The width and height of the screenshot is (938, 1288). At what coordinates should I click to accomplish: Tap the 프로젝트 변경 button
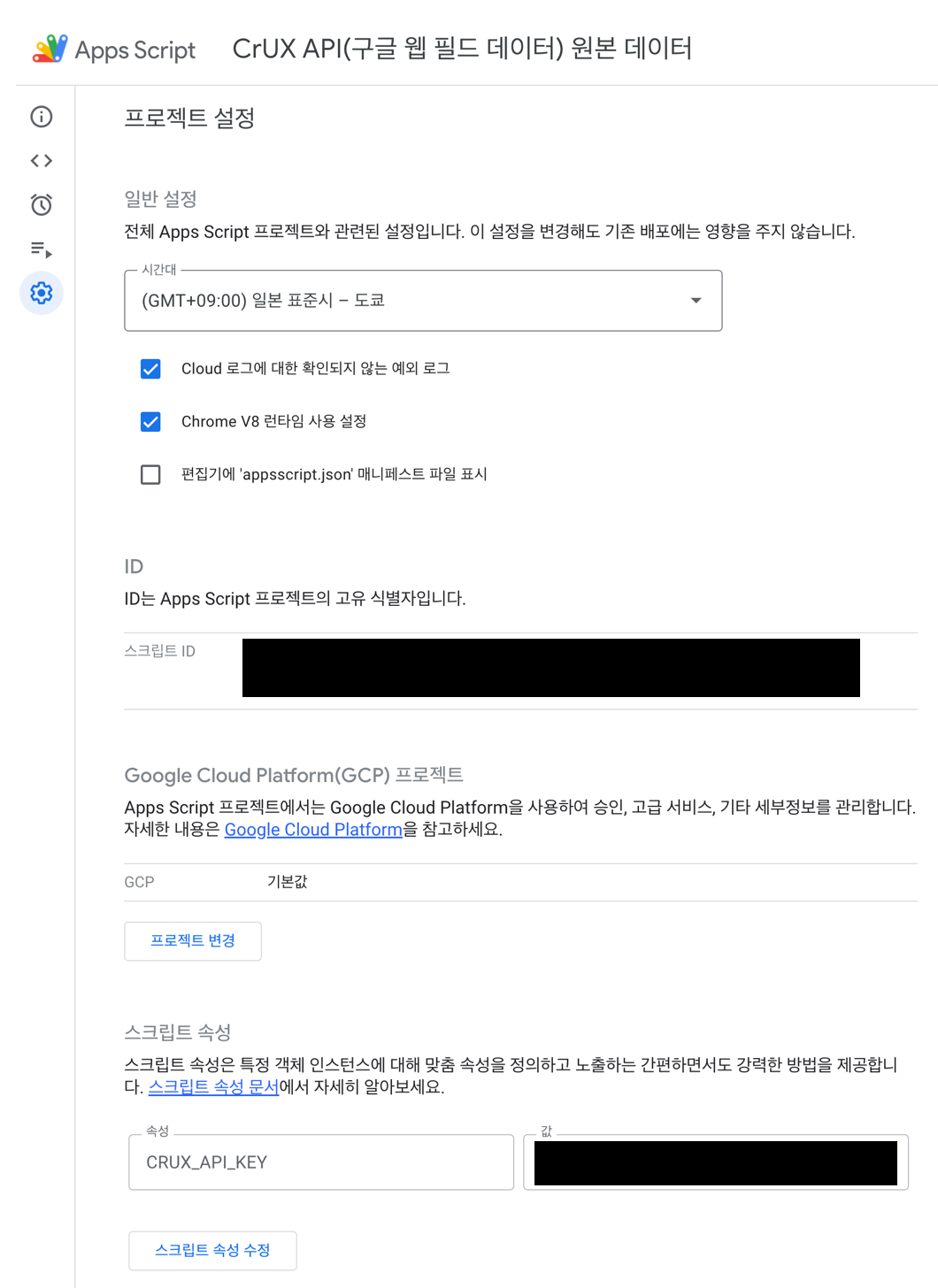(193, 941)
